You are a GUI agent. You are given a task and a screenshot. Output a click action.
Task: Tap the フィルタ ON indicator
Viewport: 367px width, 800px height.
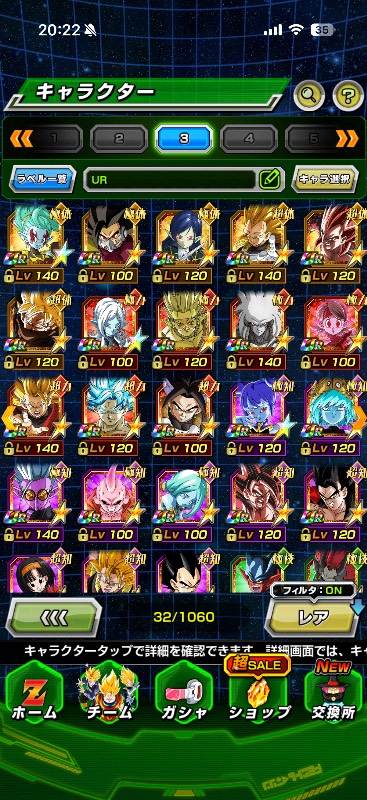[312, 591]
